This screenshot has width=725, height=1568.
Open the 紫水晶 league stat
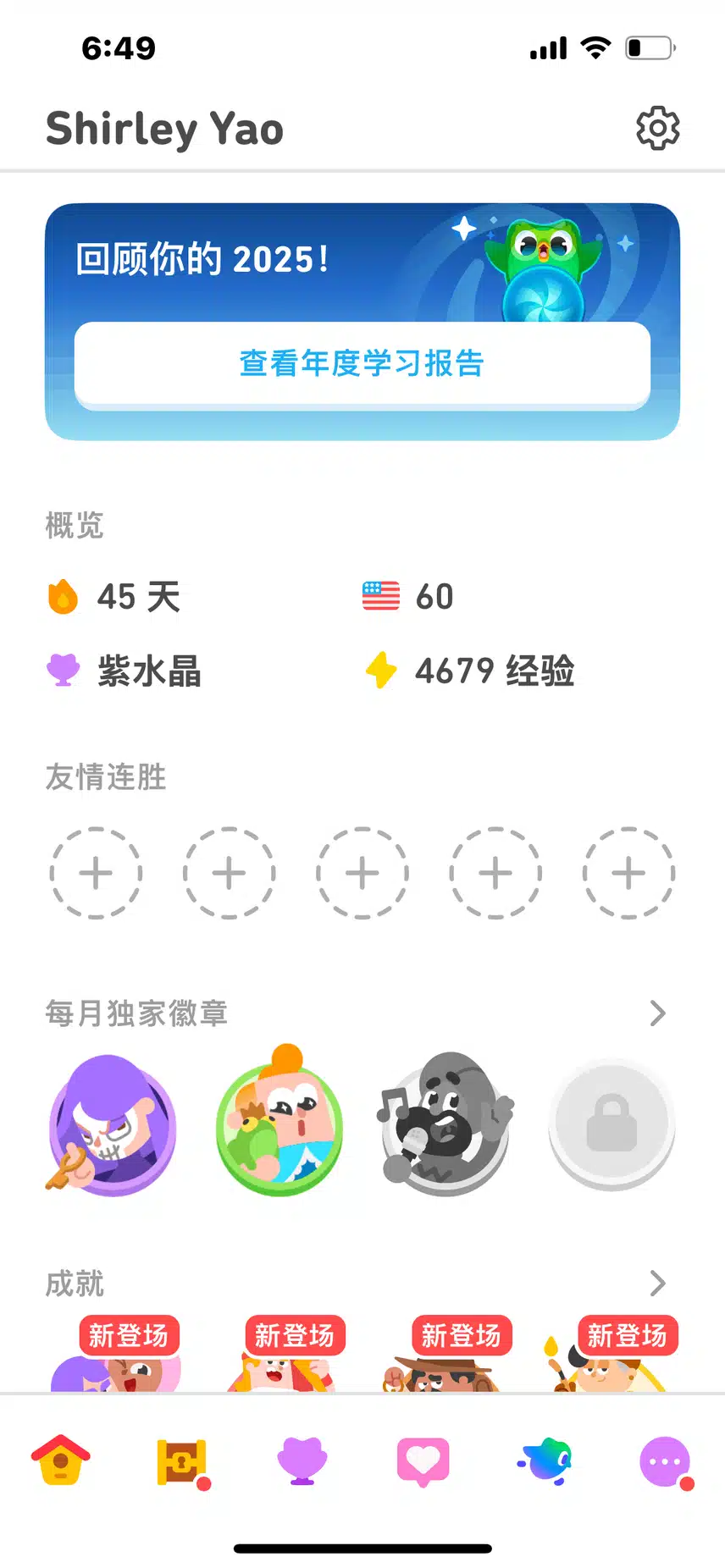[x=125, y=671]
